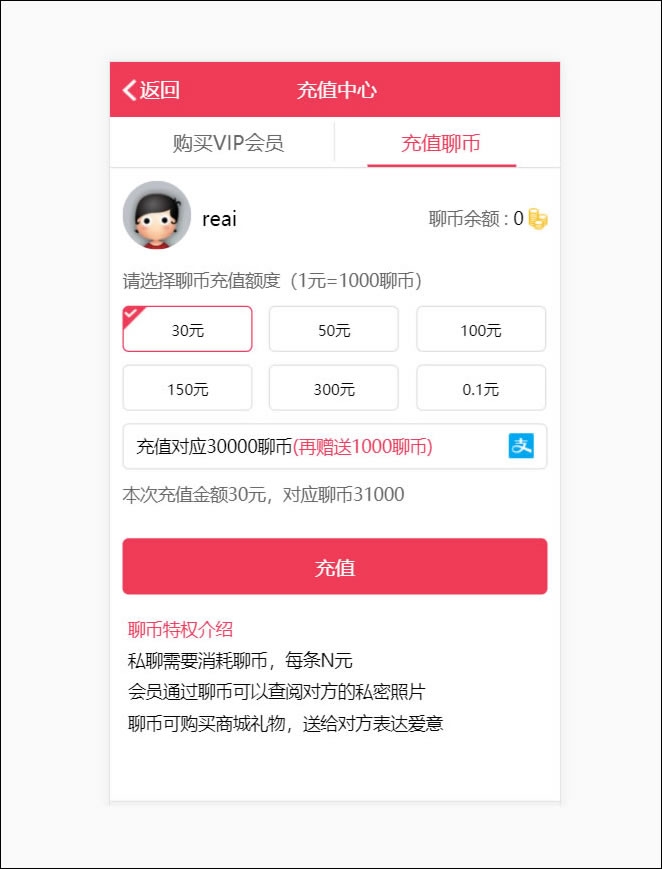Tap the Alipay payment row for 30000聊币
Screen dimensions: 662x869
334,446
